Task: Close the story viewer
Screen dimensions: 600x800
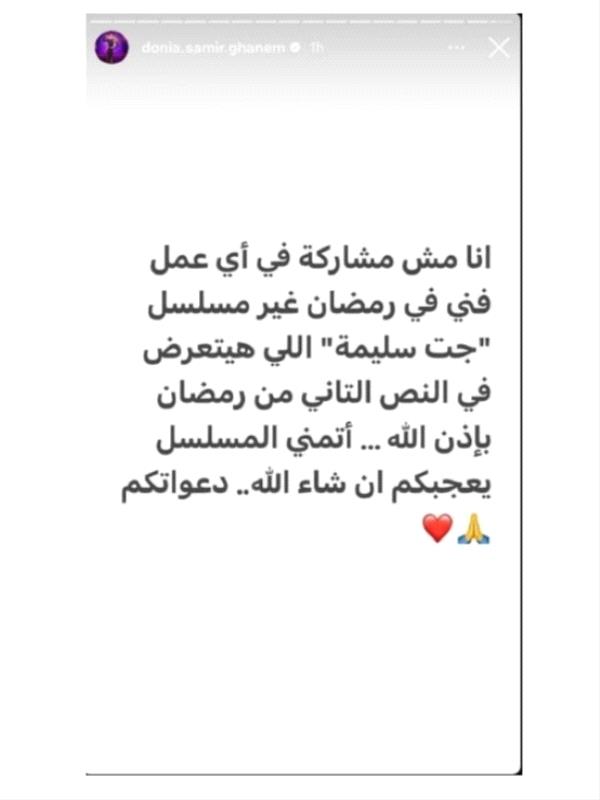Action: 497,47
